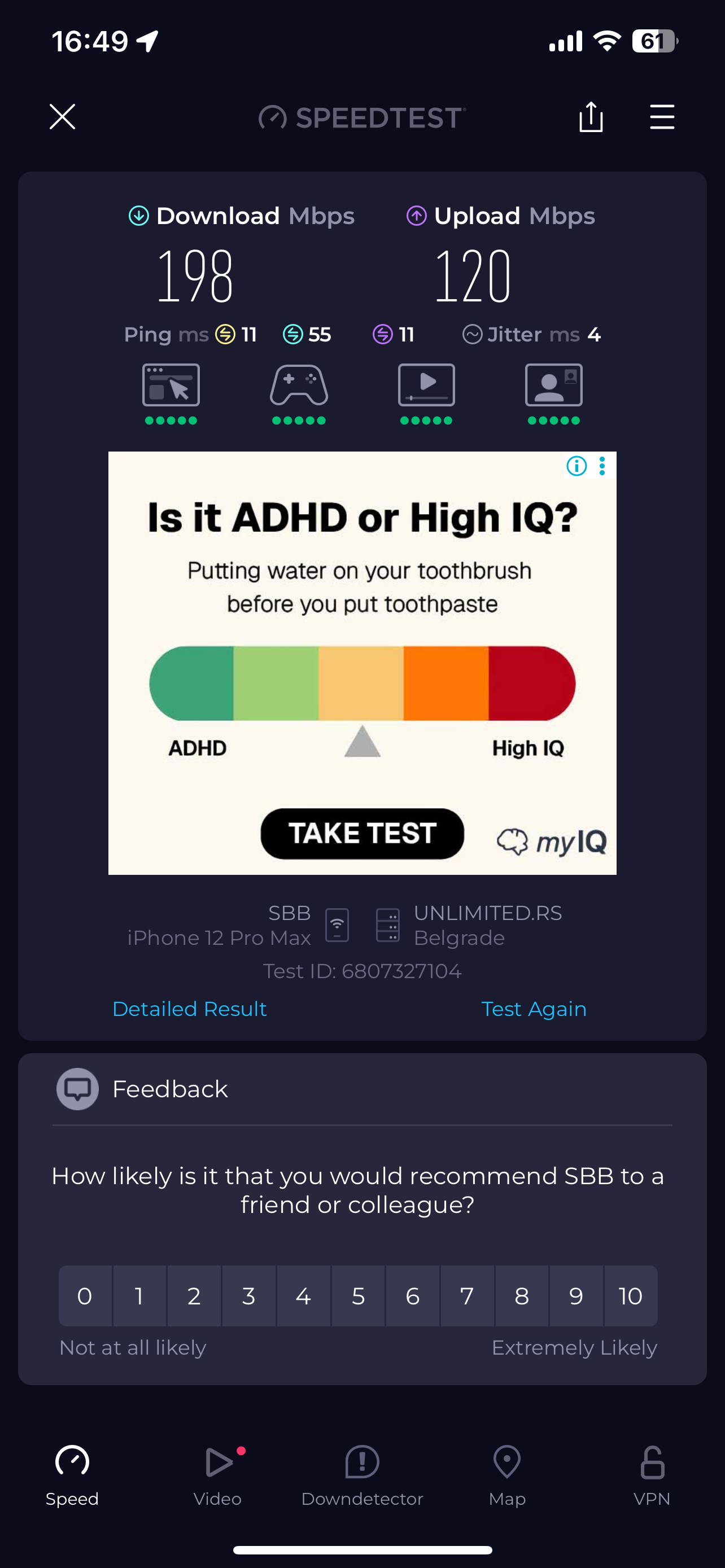Pick 3 on the feedback scale
This screenshot has height=1568, width=725.
248,1296
